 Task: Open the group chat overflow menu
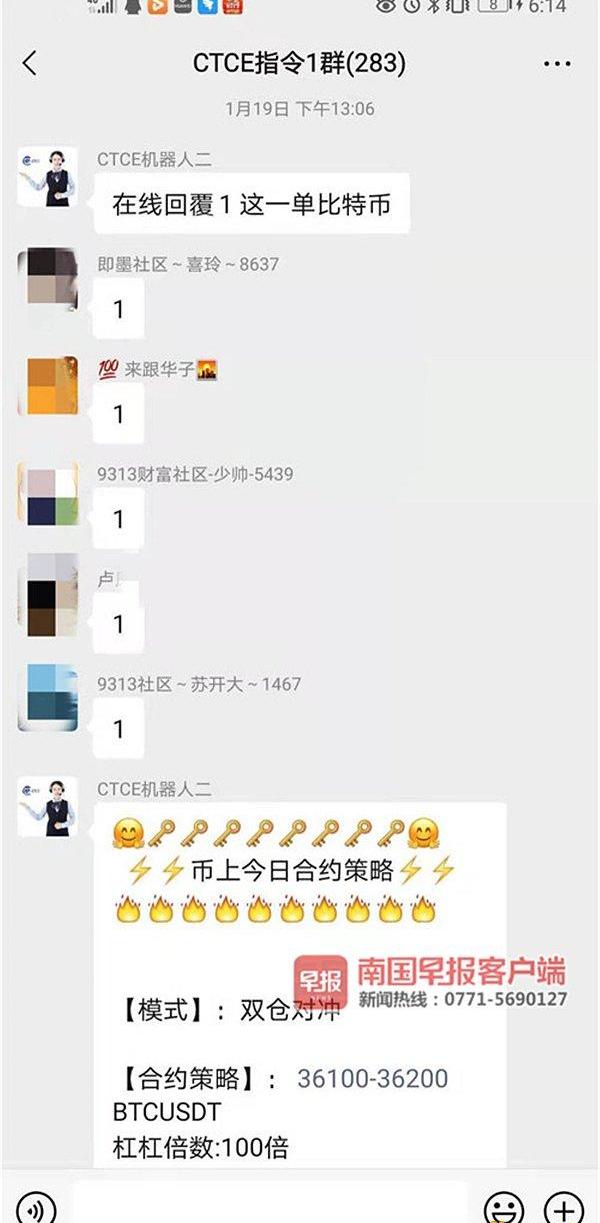[x=557, y=64]
